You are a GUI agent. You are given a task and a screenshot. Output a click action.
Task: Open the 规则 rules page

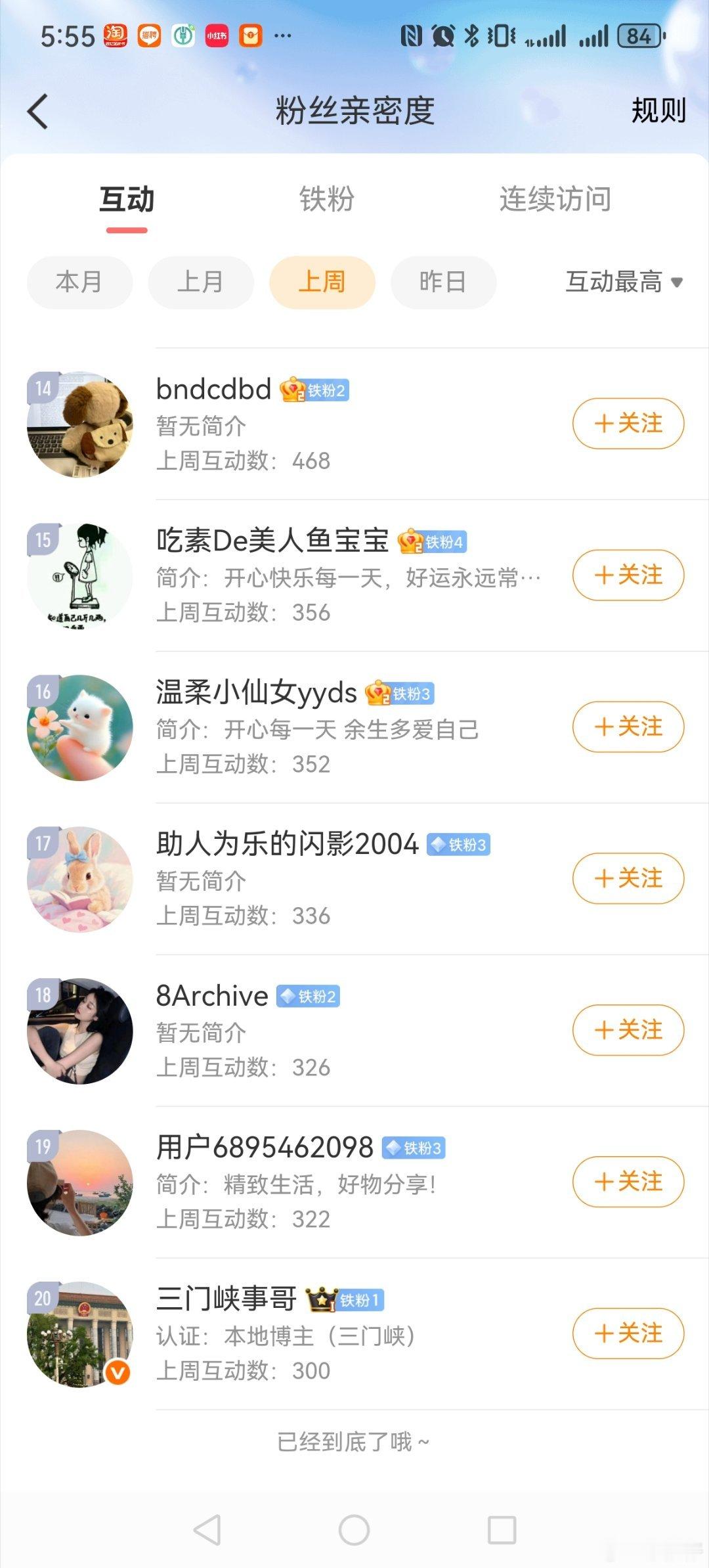658,111
